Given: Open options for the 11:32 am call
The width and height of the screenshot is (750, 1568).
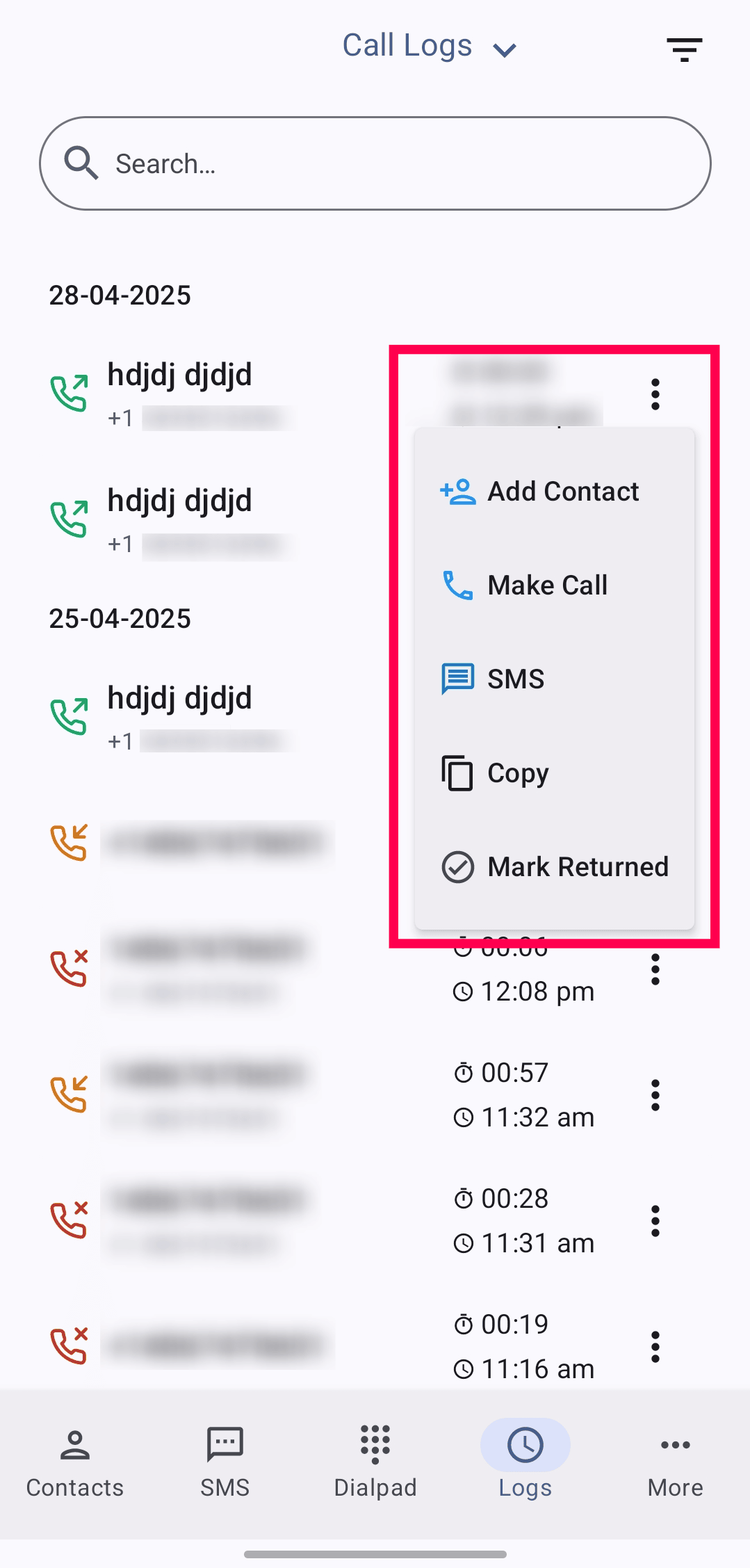Looking at the screenshot, I should [x=655, y=1095].
